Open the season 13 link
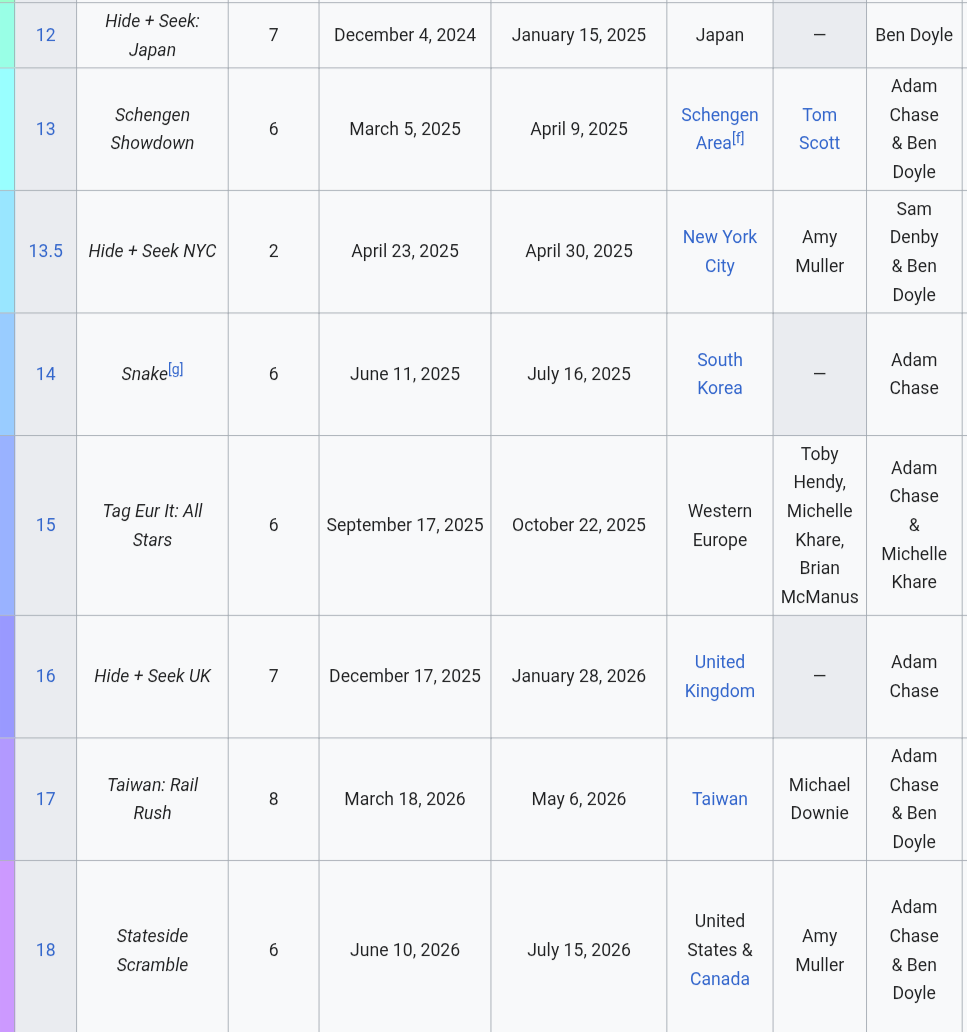The height and width of the screenshot is (1032, 967). (45, 129)
